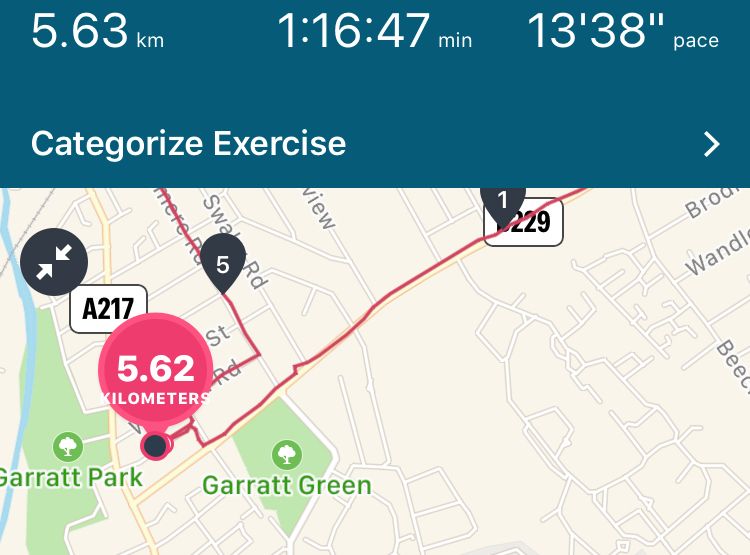Collapse the map with the shrink arrows button
The width and height of the screenshot is (750, 555).
click(54, 263)
